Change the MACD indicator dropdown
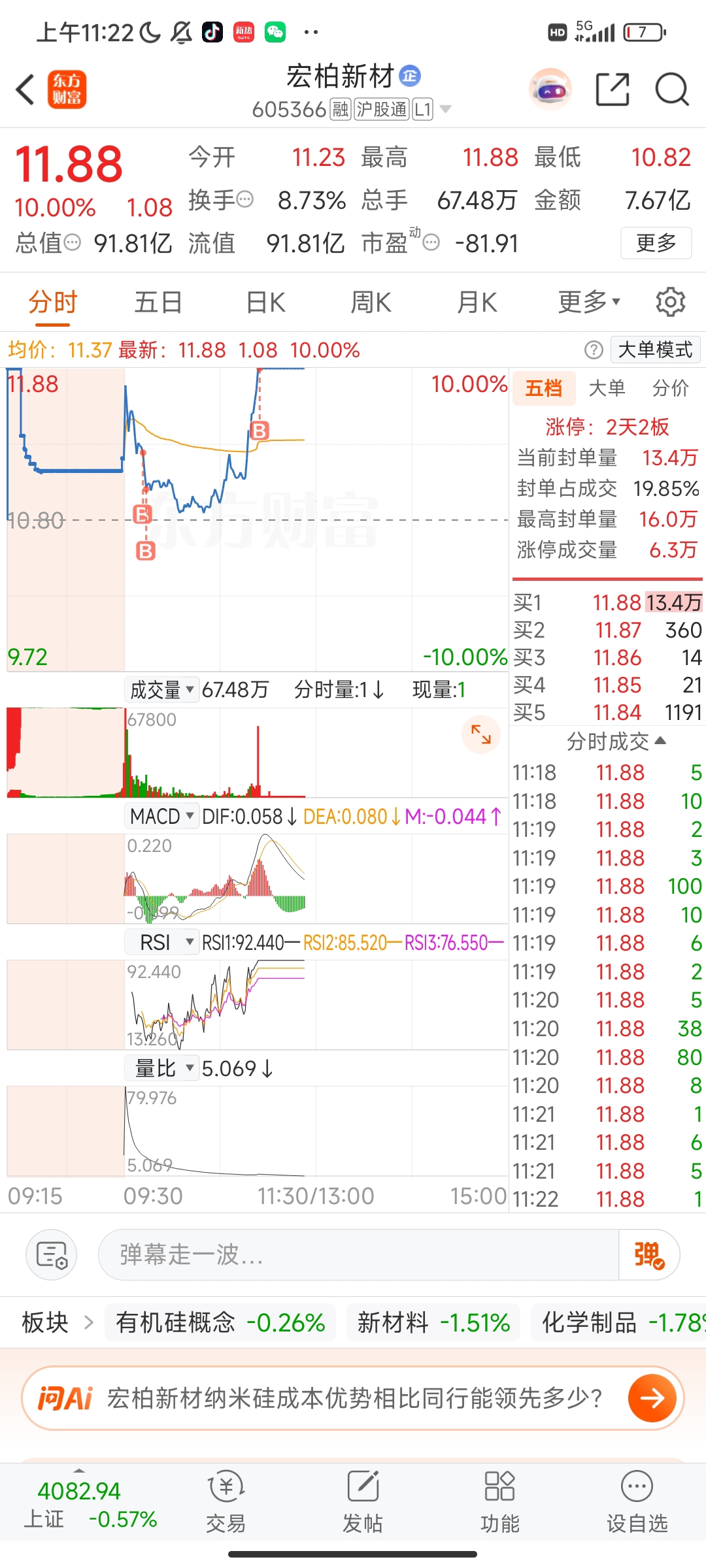The height and width of the screenshot is (1568, 706). (x=161, y=816)
